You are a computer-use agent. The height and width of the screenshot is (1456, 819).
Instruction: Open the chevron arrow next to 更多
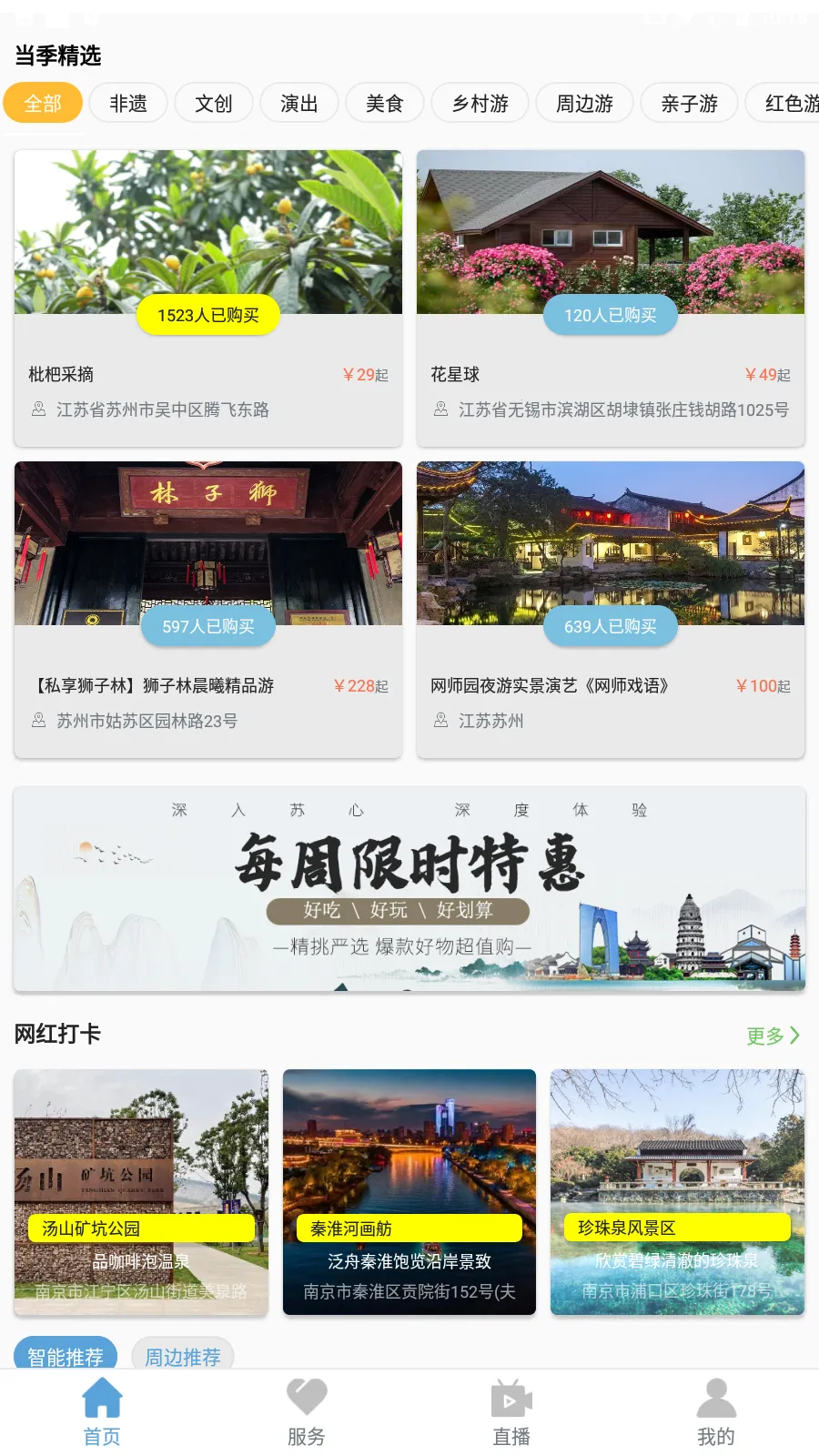coord(794,1035)
